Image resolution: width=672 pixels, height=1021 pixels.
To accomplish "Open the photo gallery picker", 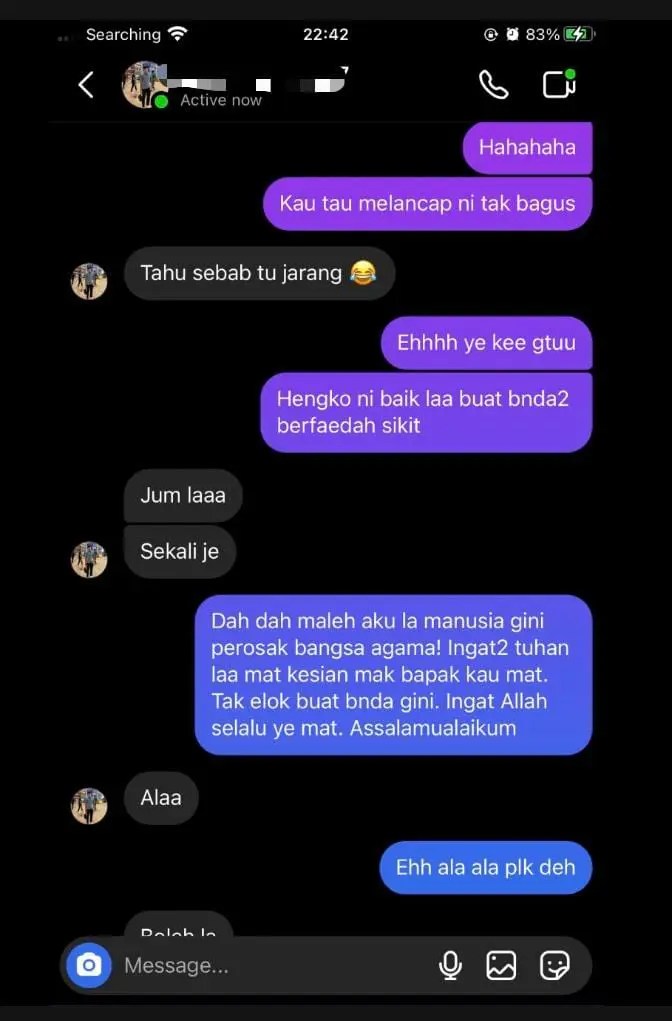I will click(501, 965).
